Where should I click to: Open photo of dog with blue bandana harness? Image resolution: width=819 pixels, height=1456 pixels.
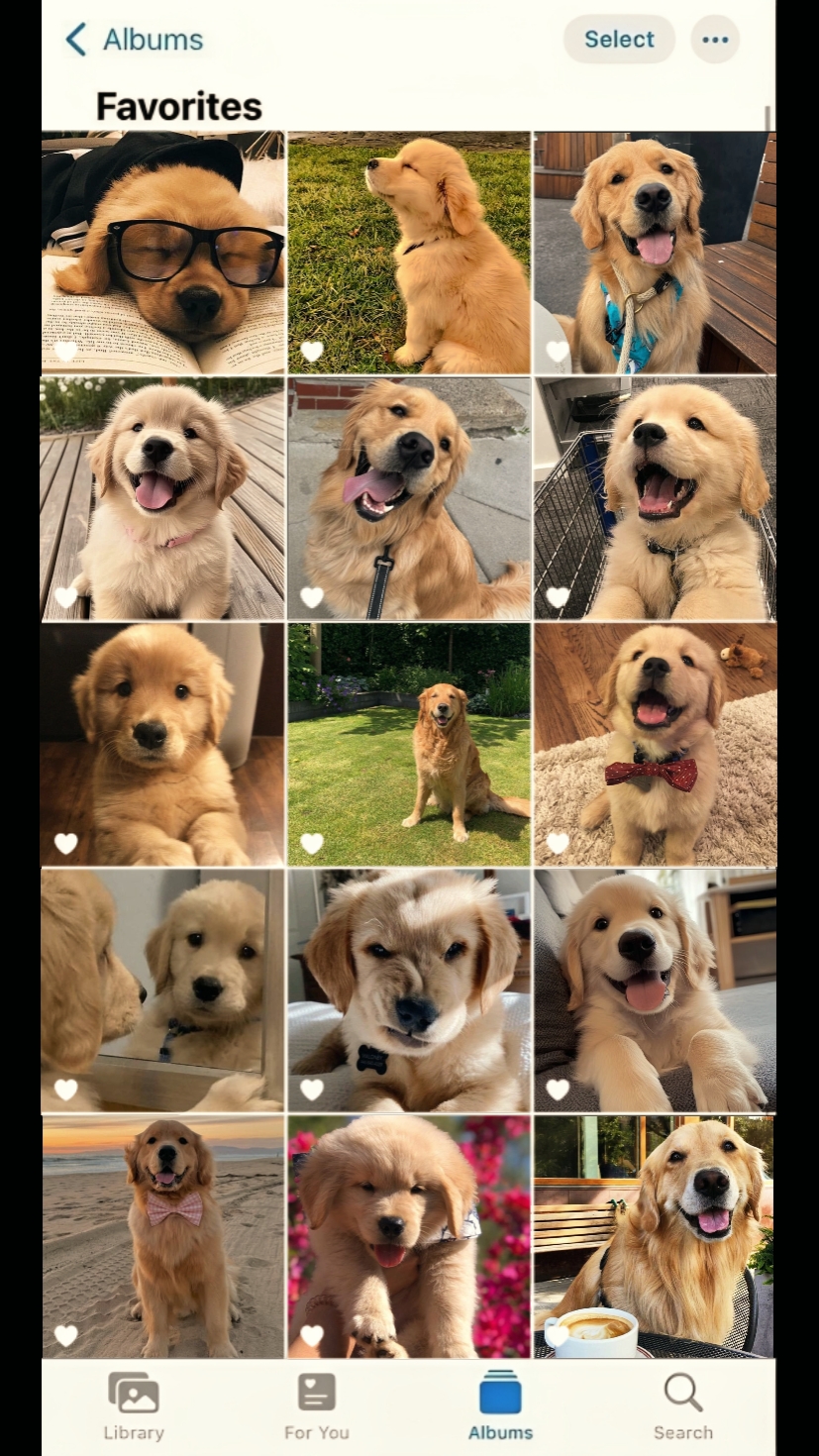[x=655, y=253]
